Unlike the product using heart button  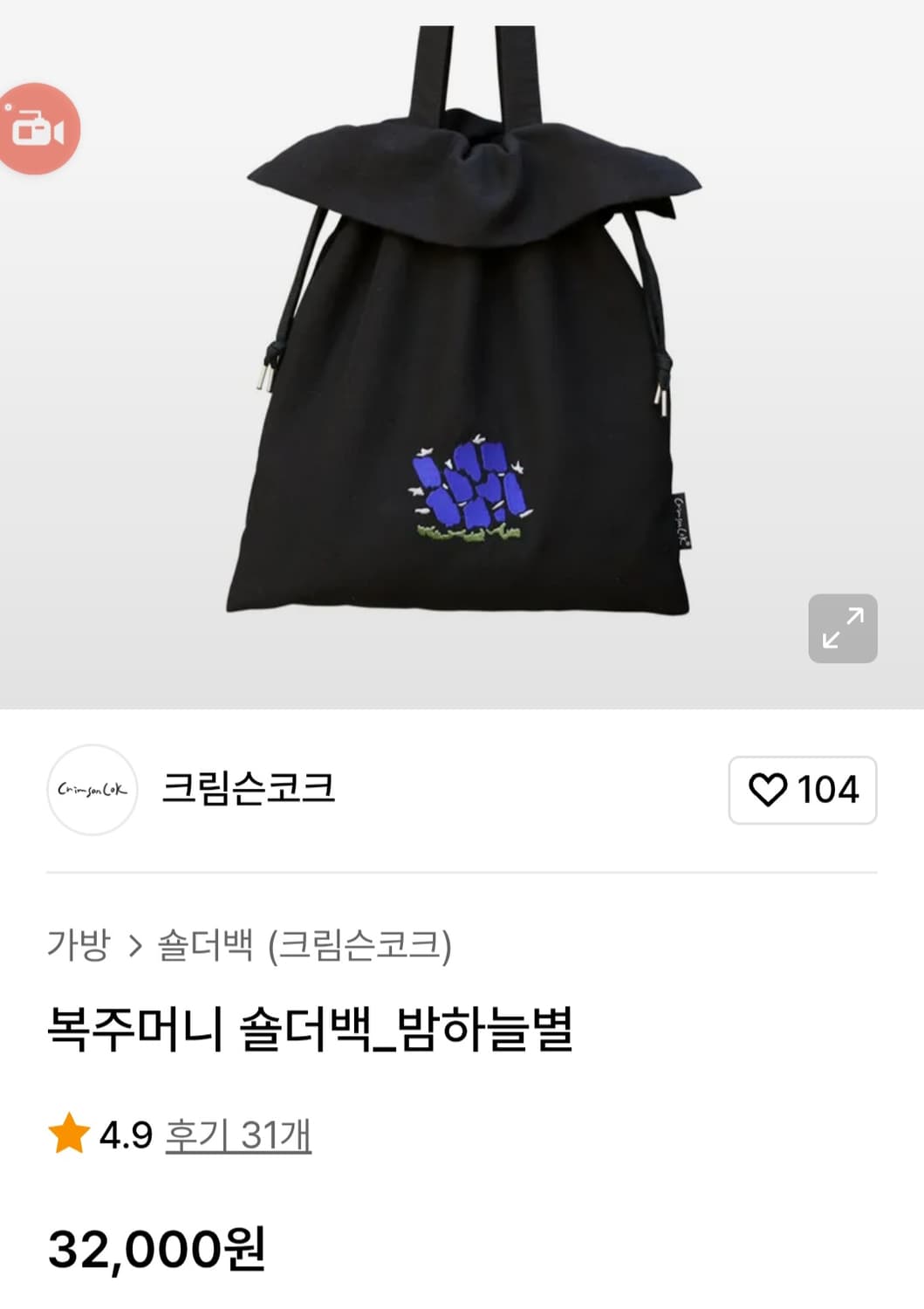[x=769, y=790]
